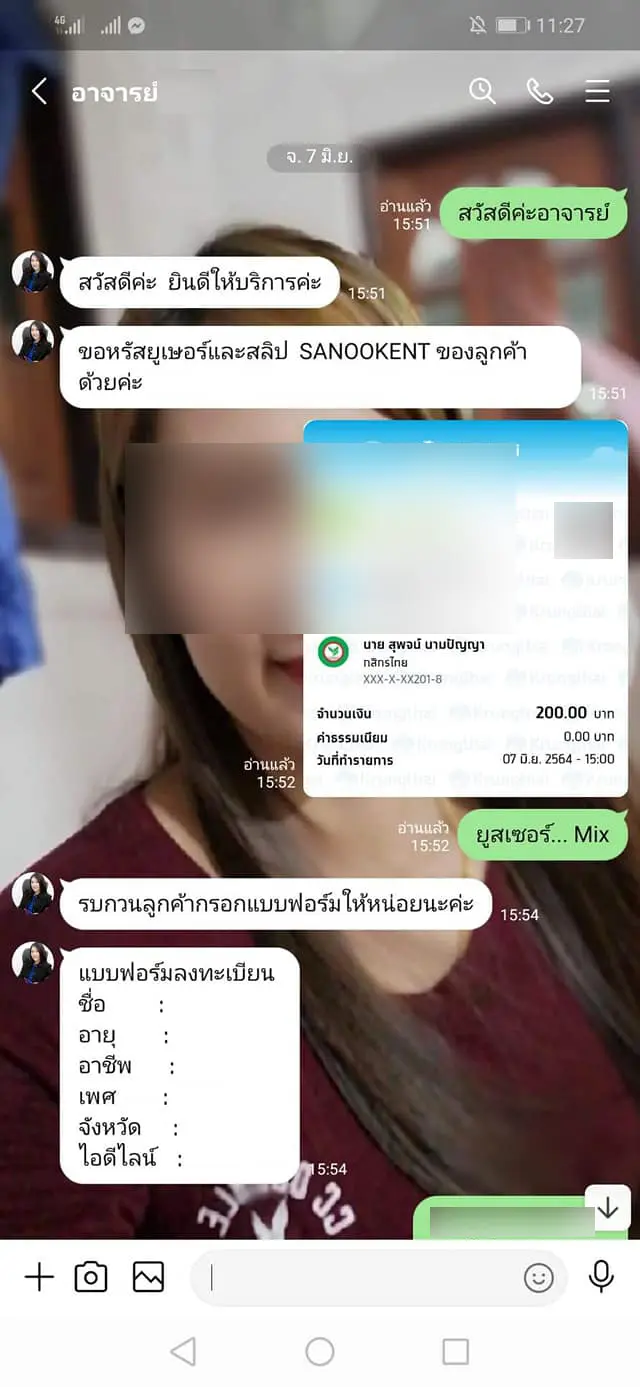The width and height of the screenshot is (640, 1387).
Task: Open recent apps from navigation bar
Action: click(455, 1352)
